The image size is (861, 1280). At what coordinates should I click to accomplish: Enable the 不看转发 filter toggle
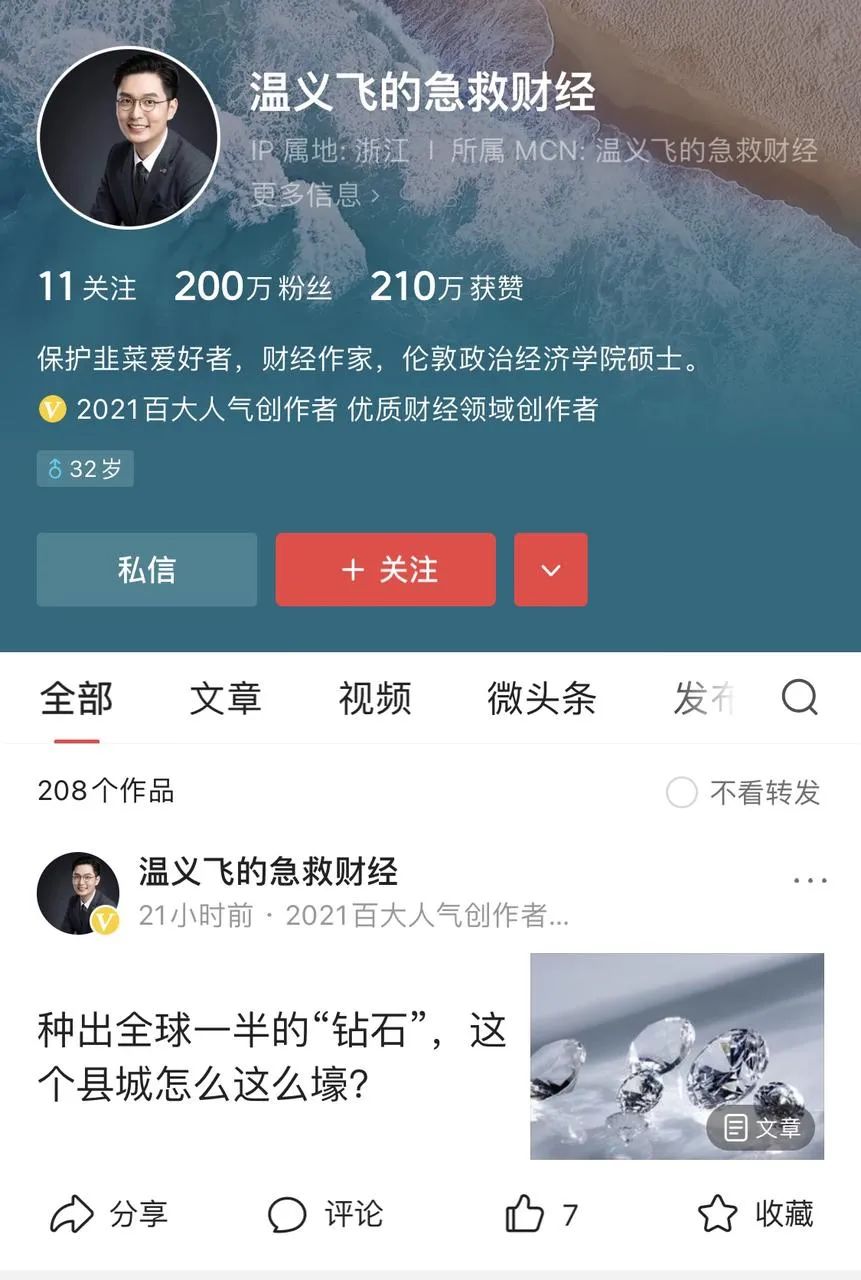pyautogui.click(x=682, y=792)
